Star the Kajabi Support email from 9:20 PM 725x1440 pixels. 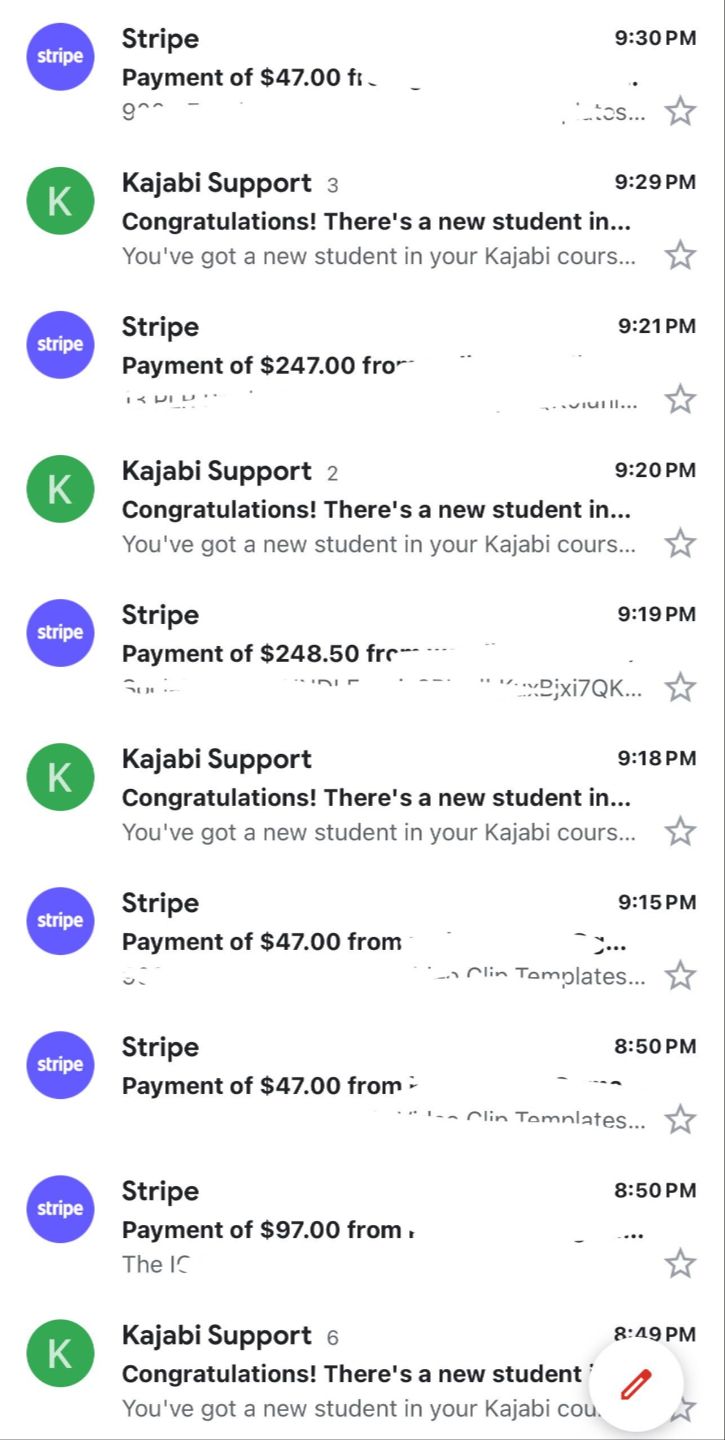(680, 543)
